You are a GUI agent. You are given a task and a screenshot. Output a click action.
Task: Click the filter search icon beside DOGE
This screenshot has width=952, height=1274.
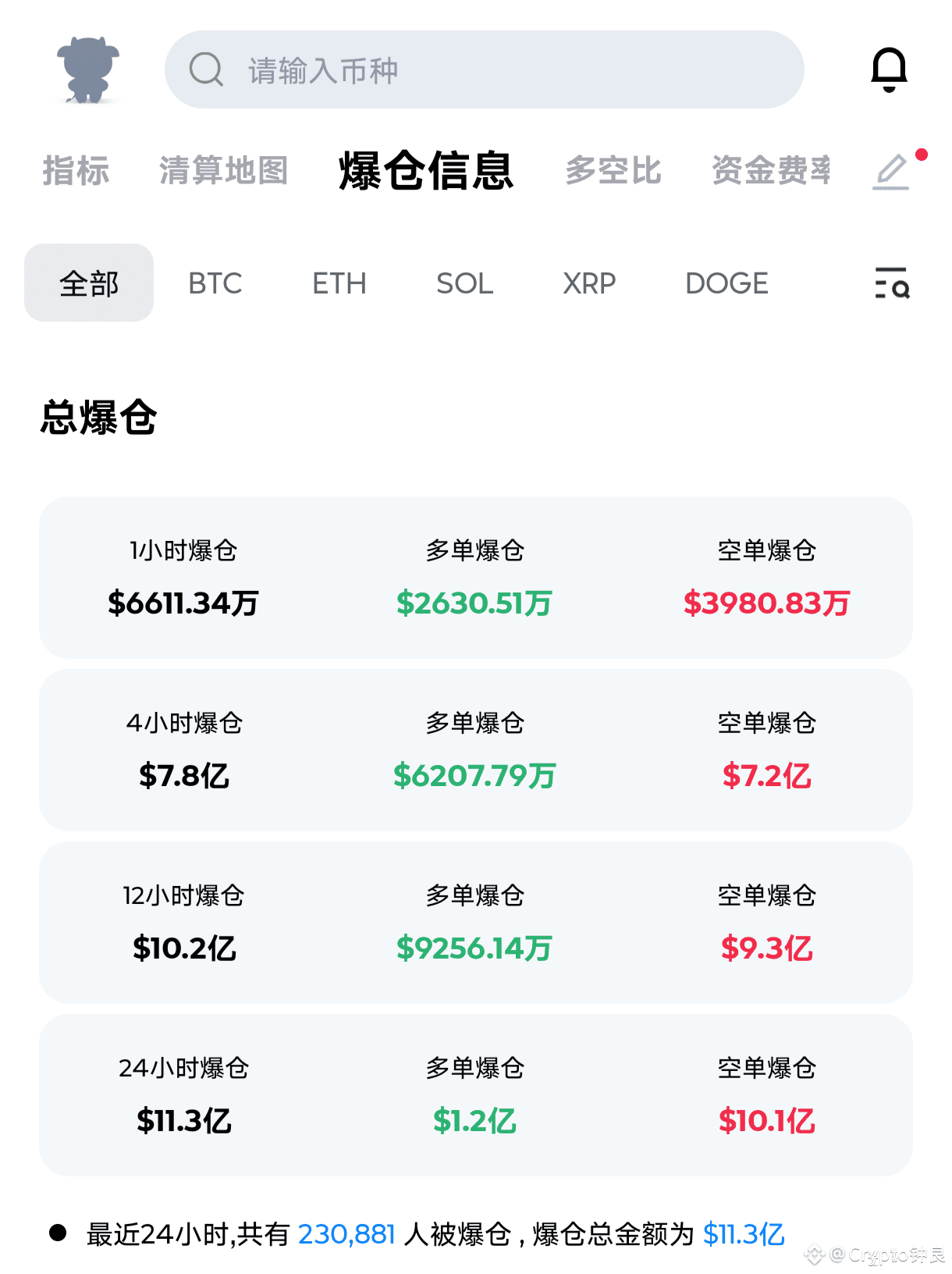[x=892, y=283]
